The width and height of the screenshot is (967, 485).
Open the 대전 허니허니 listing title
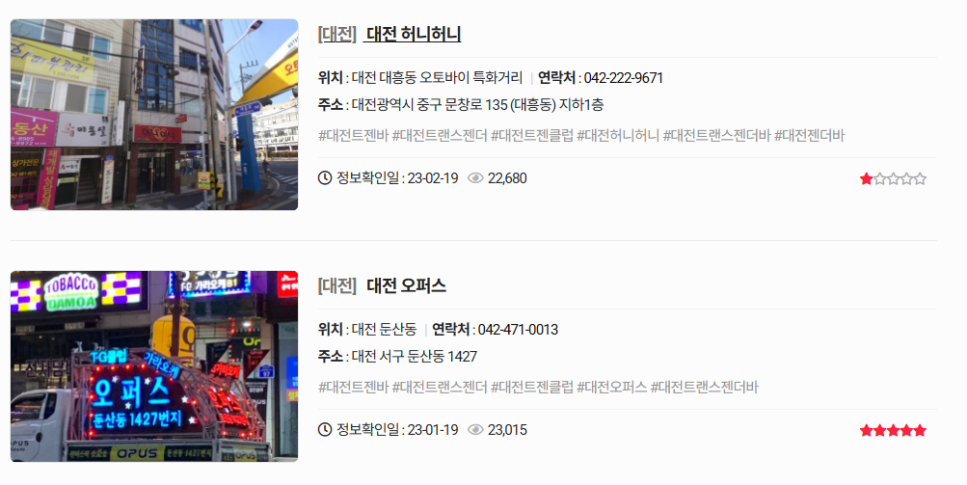click(412, 35)
